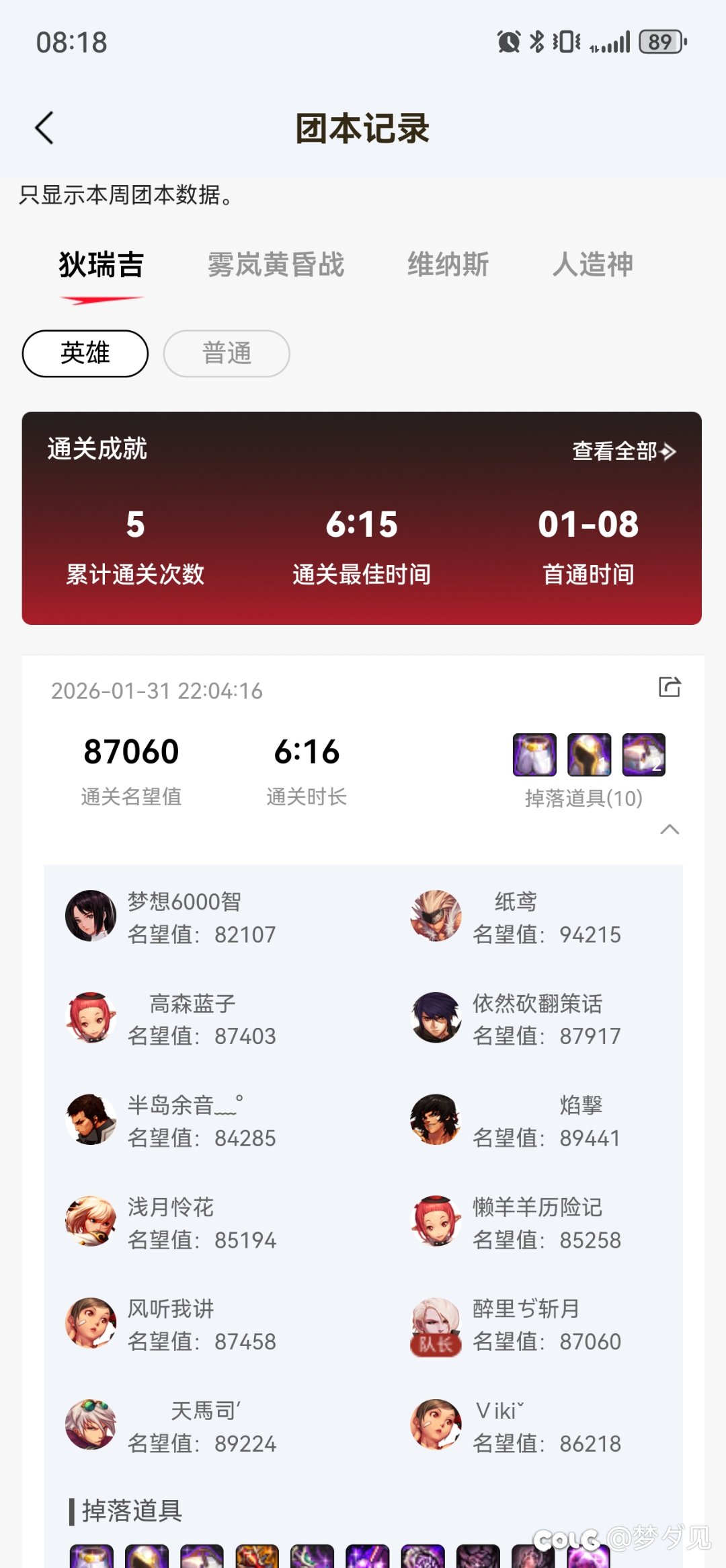726x1568 pixels.
Task: Tap 纸鸢's character avatar
Action: pyautogui.click(x=436, y=916)
